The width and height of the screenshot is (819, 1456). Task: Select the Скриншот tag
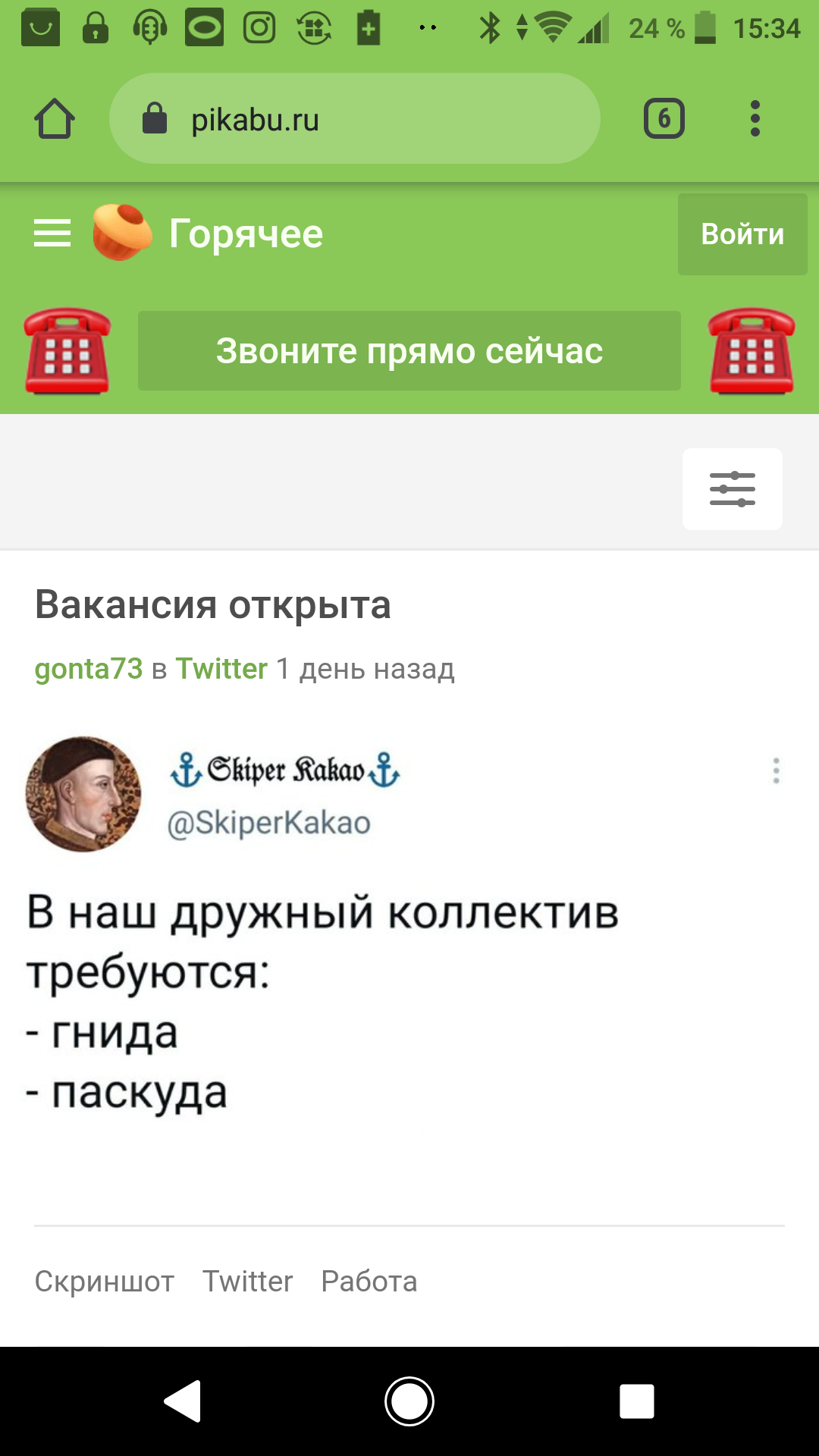click(x=105, y=1282)
